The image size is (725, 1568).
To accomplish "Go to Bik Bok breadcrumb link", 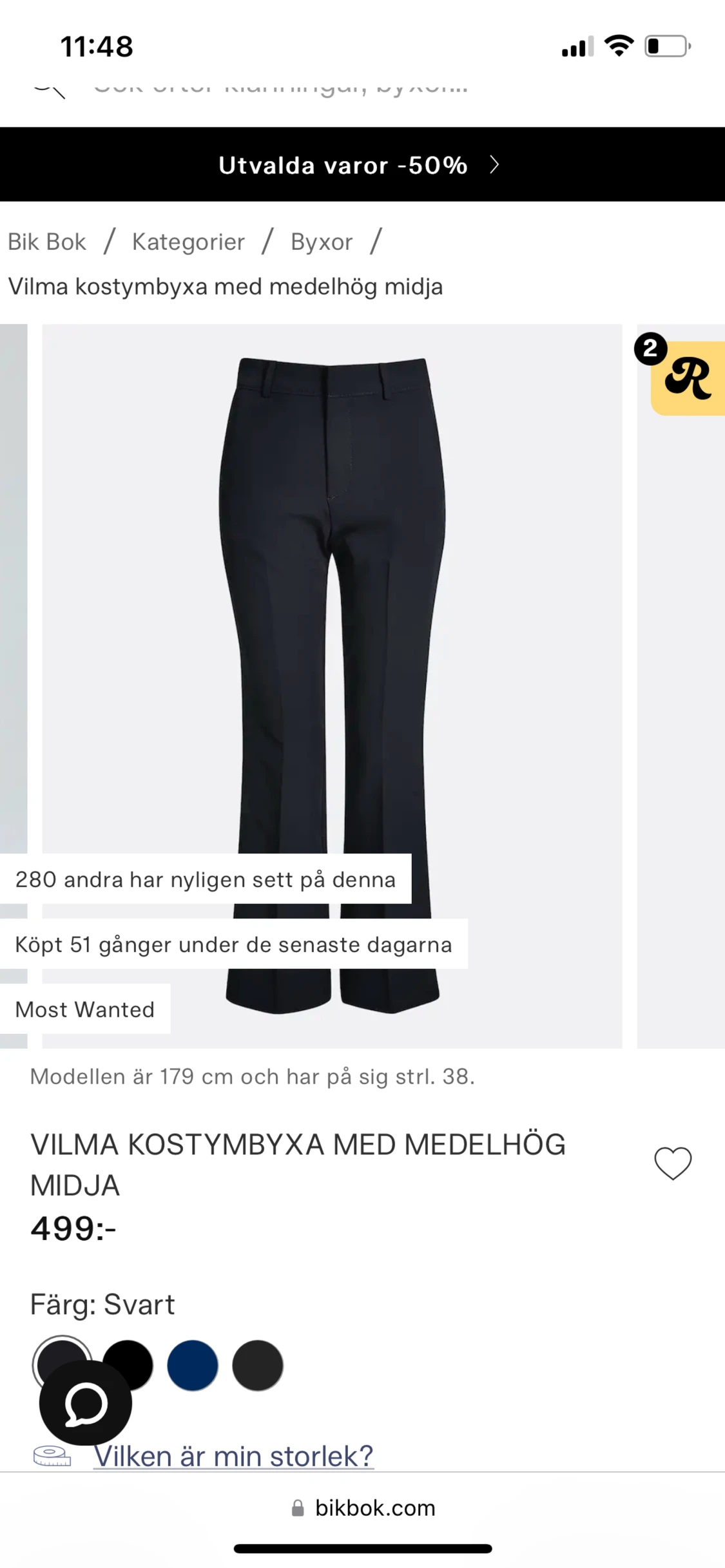I will (x=46, y=242).
